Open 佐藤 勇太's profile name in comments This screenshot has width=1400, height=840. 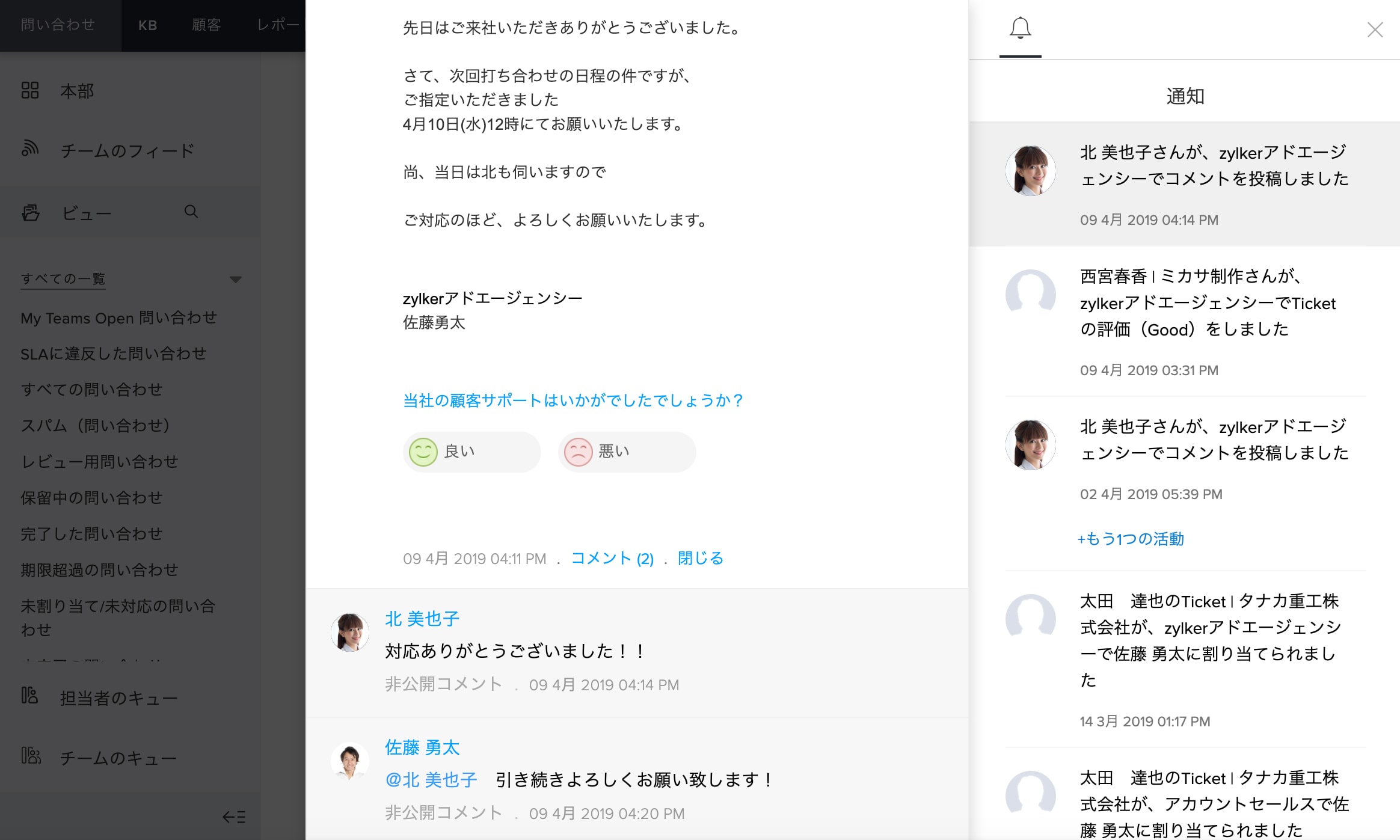pyautogui.click(x=422, y=747)
